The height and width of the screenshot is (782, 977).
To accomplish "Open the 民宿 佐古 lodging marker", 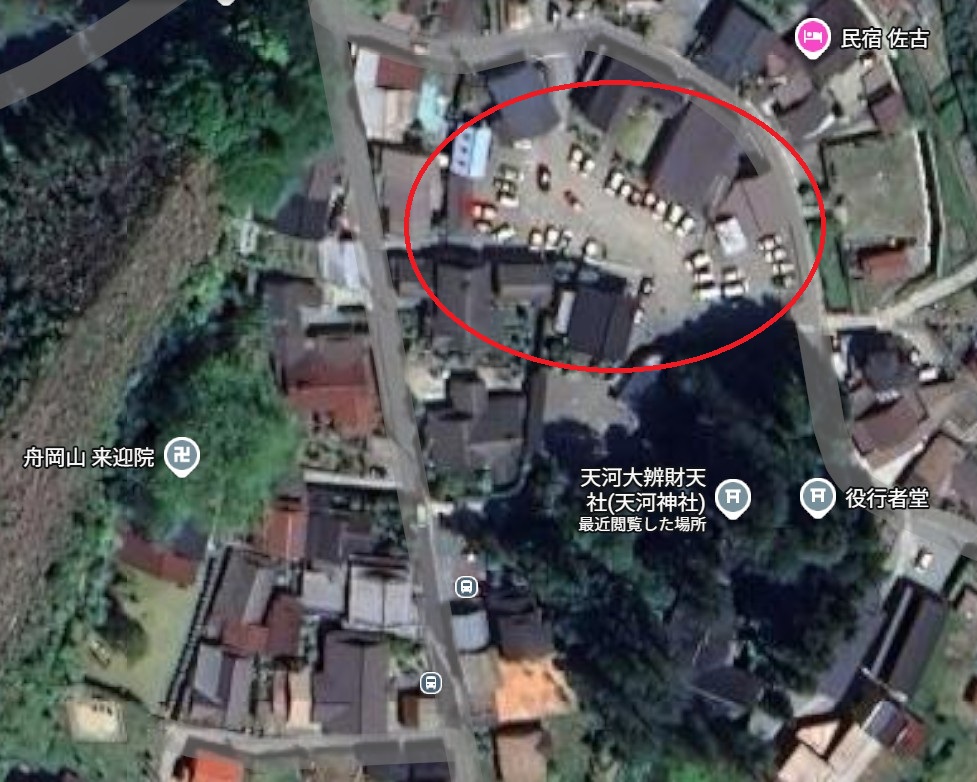I will pos(811,38).
